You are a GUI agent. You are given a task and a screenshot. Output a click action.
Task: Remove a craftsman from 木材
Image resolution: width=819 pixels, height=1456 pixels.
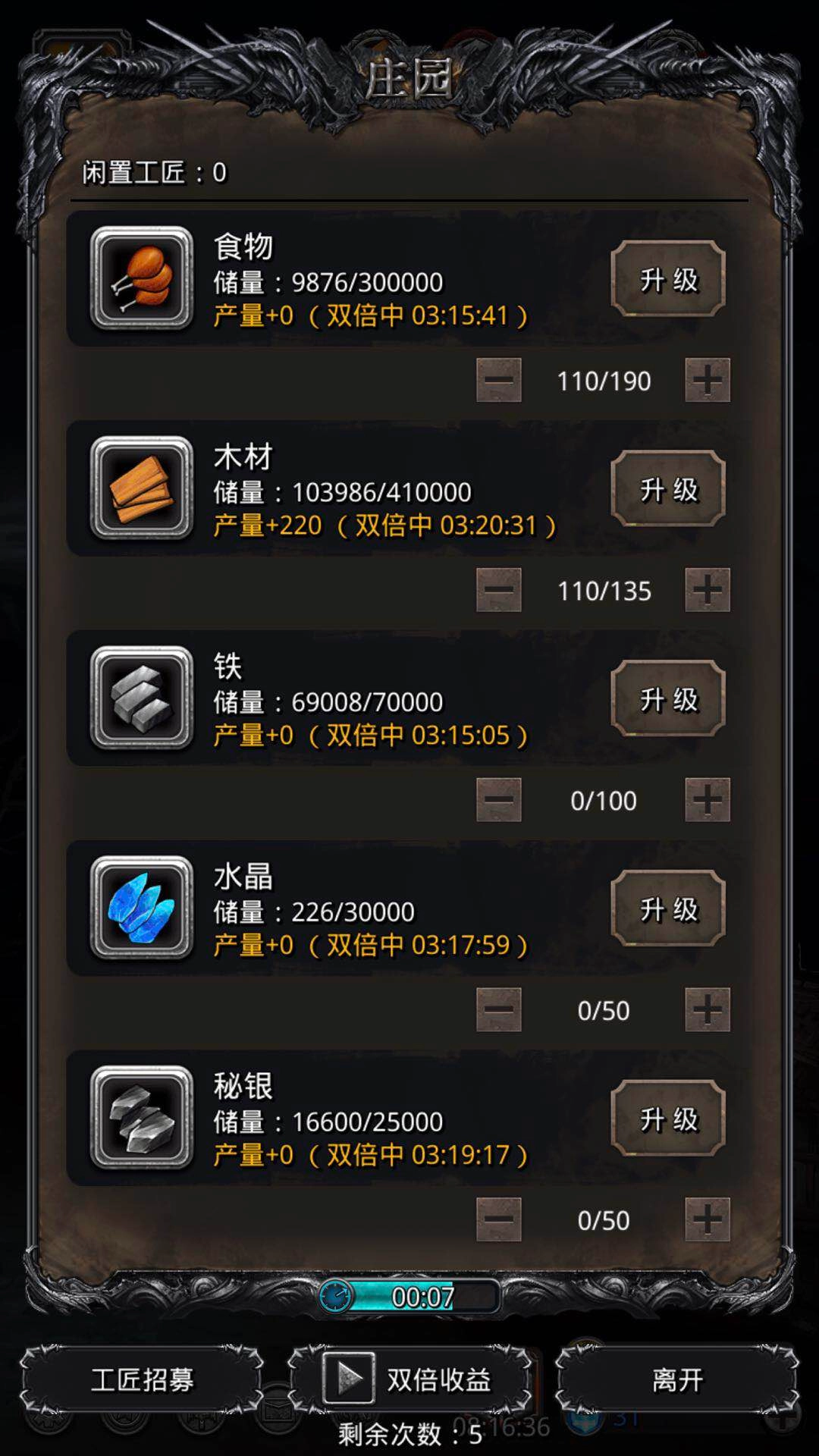pyautogui.click(x=499, y=590)
